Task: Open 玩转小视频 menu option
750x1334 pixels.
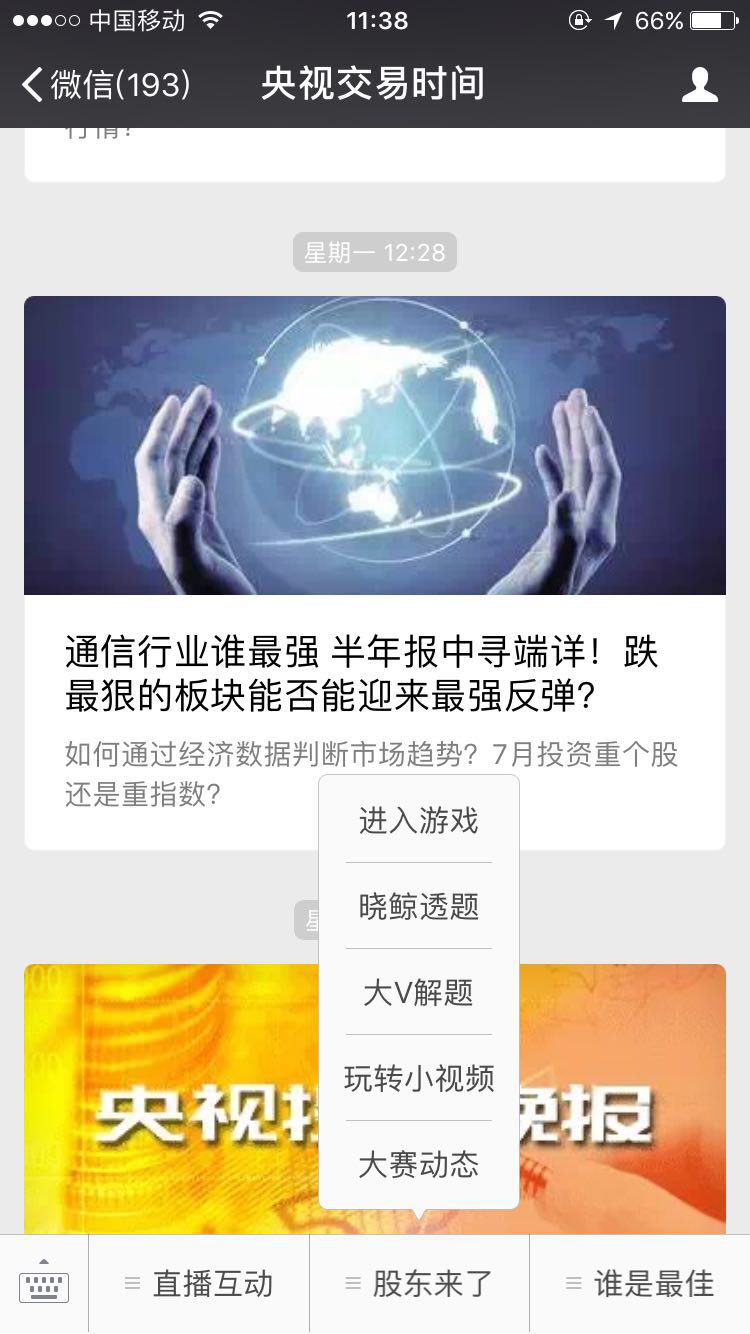Action: click(x=419, y=1079)
